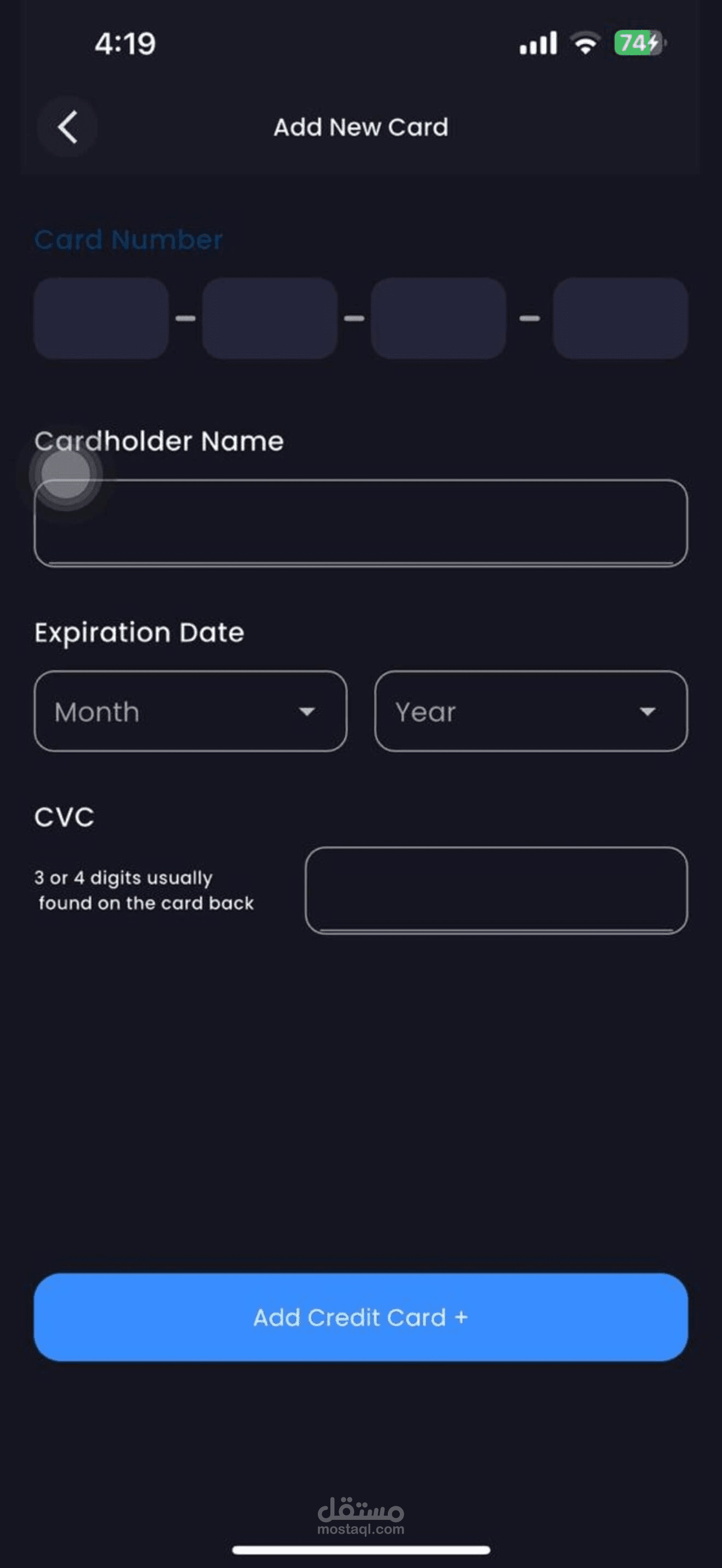Go back using the arrow icon
The image size is (722, 1568).
67,127
